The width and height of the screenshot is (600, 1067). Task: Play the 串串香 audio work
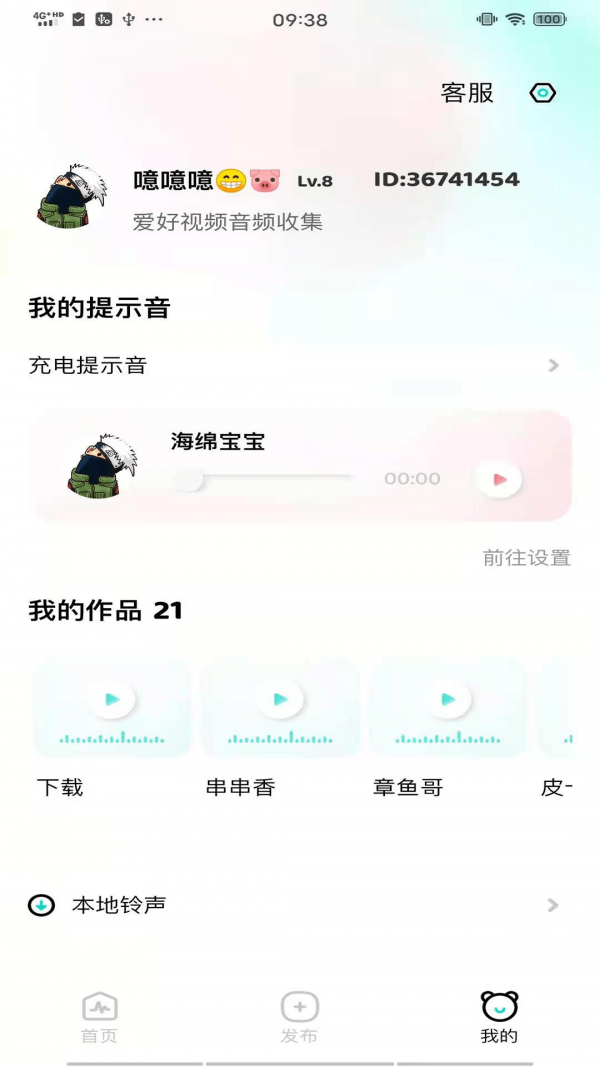[x=280, y=700]
